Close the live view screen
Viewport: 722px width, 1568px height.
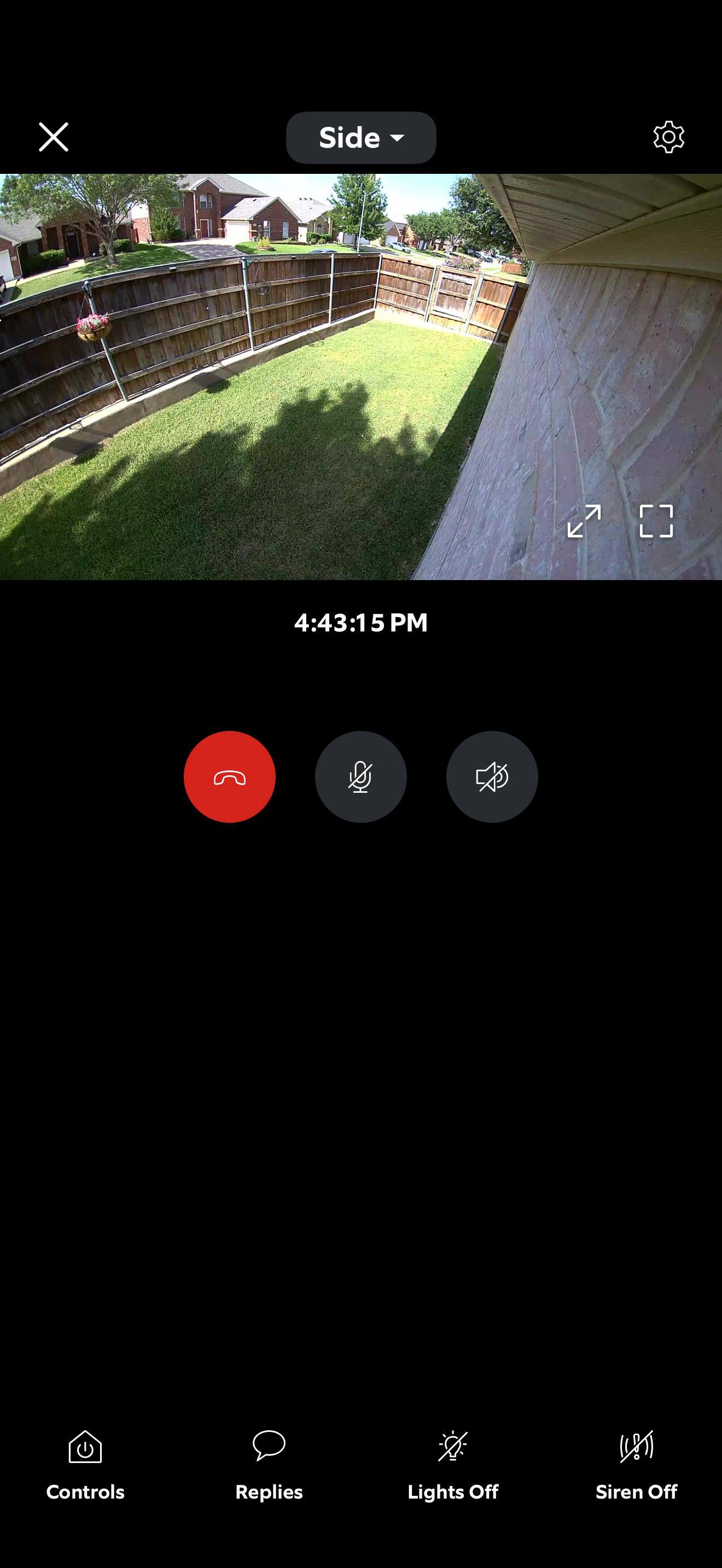54,137
